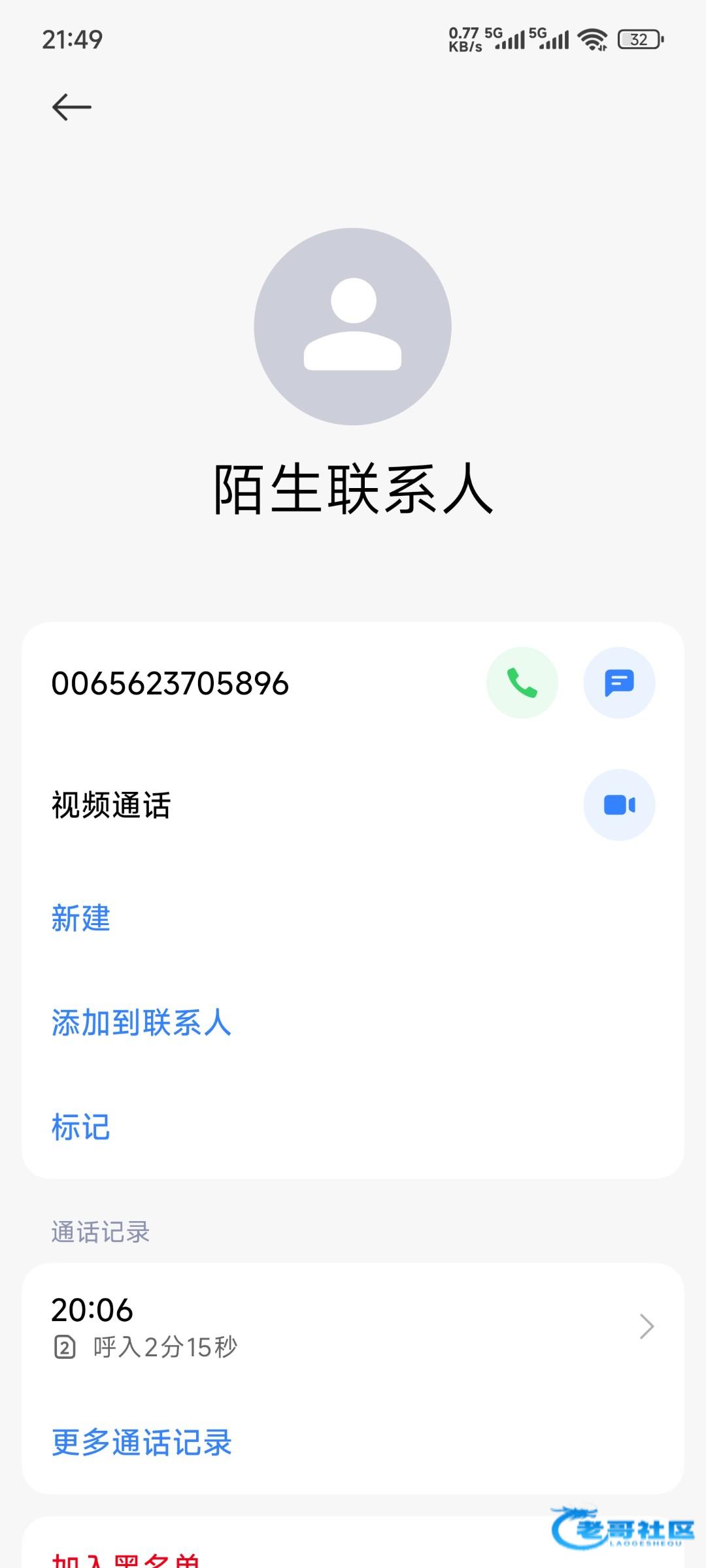Viewport: 706px width, 1568px height.
Task: Tap 标记 to mark this number
Action: 81,1127
